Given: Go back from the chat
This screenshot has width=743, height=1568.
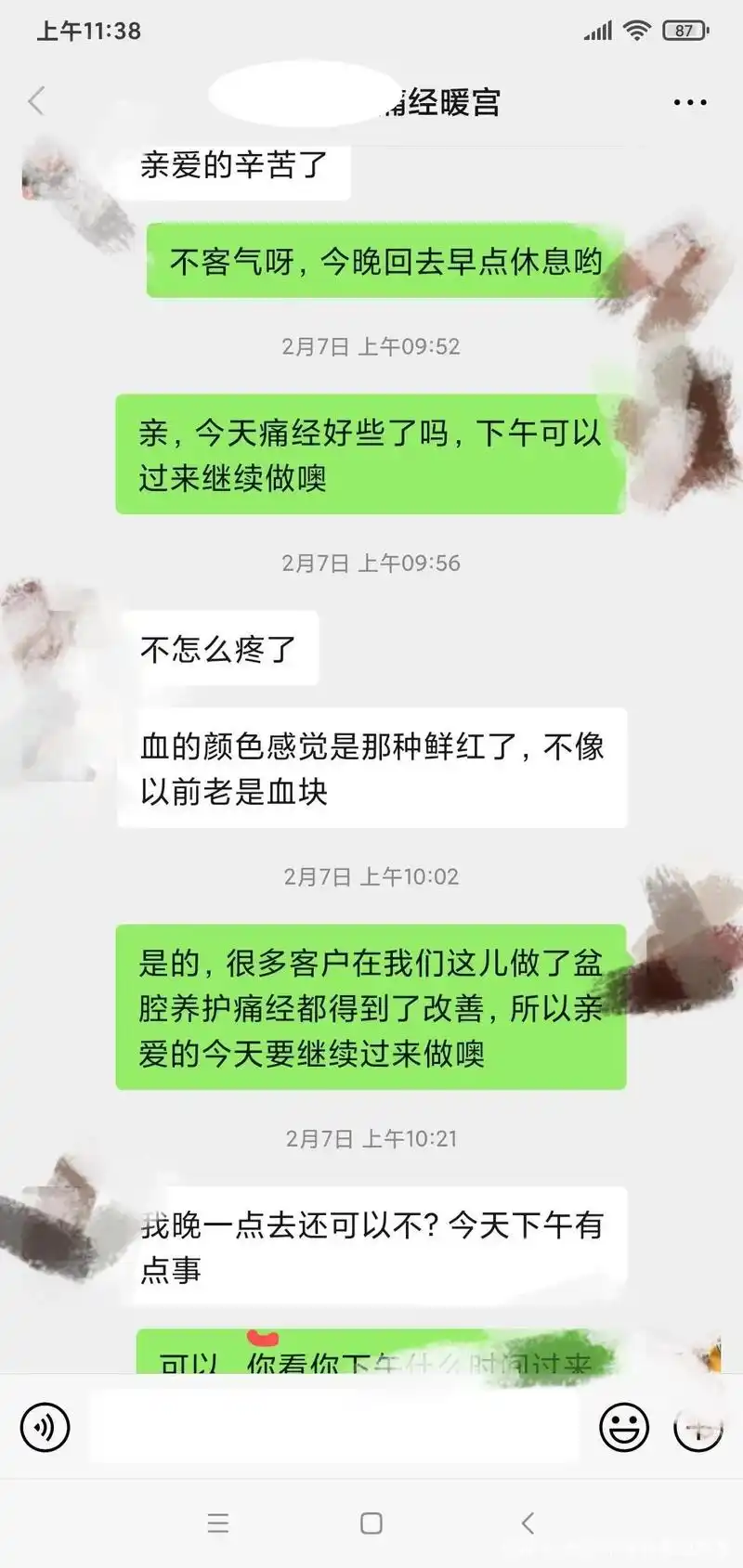Looking at the screenshot, I should [x=37, y=100].
